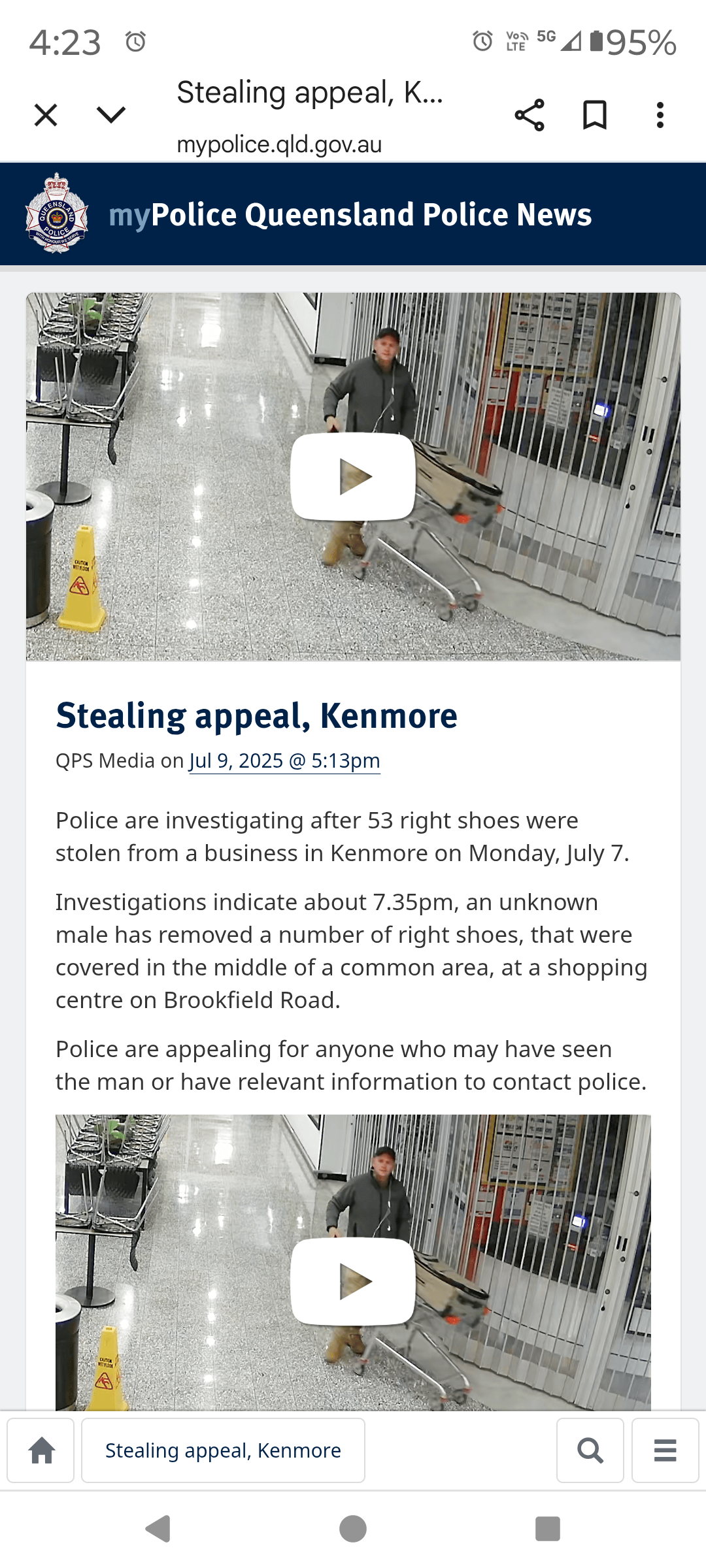Open the Jul 9, 2025 @ 5:13pm link
706x1568 pixels.
point(284,761)
